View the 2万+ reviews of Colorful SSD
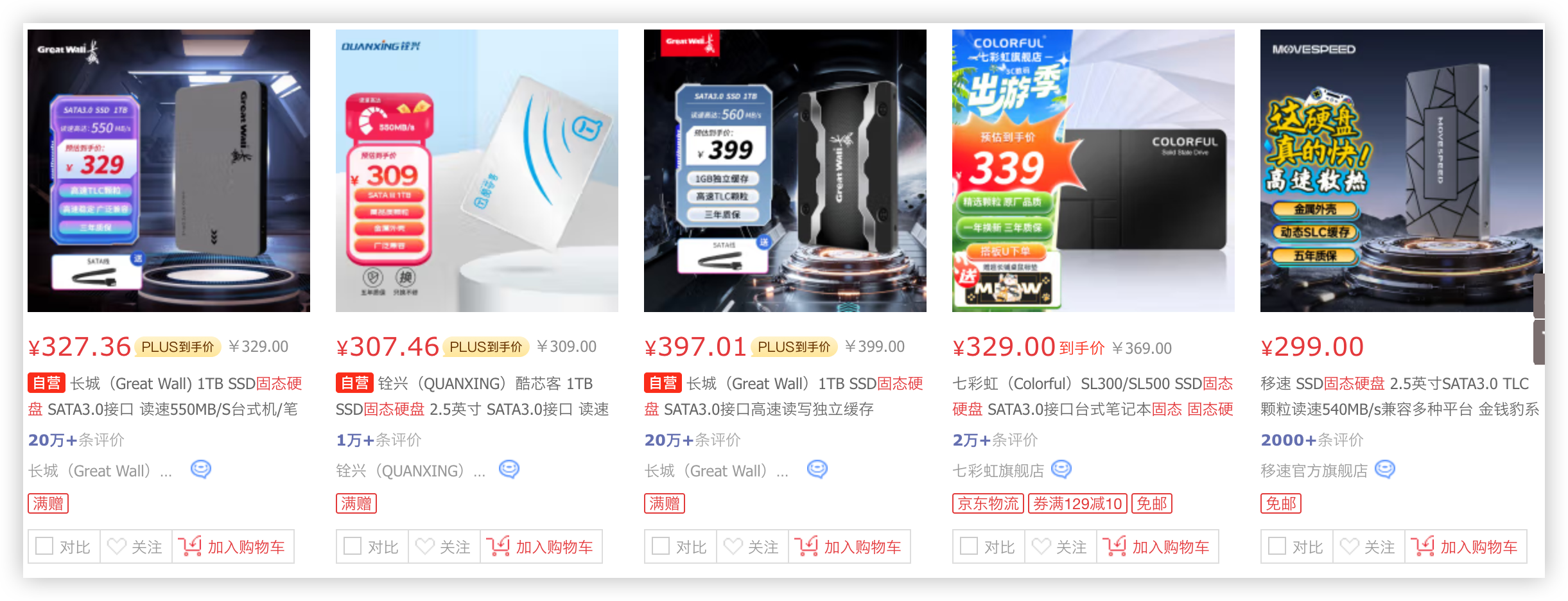This screenshot has width=1568, height=601. coord(995,440)
